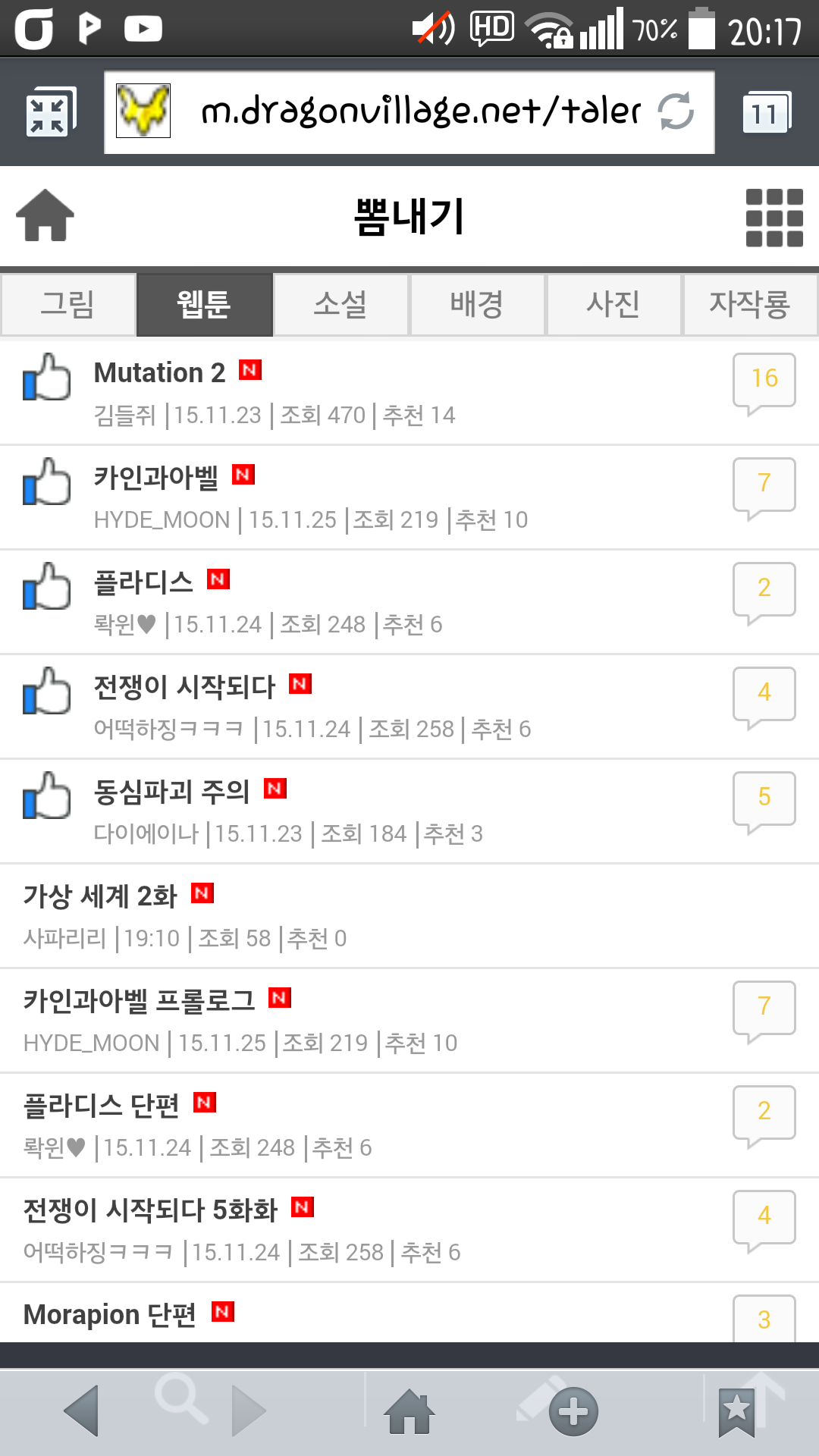Tap the address bar URL field
This screenshot has height=1456, width=819.
(421, 112)
